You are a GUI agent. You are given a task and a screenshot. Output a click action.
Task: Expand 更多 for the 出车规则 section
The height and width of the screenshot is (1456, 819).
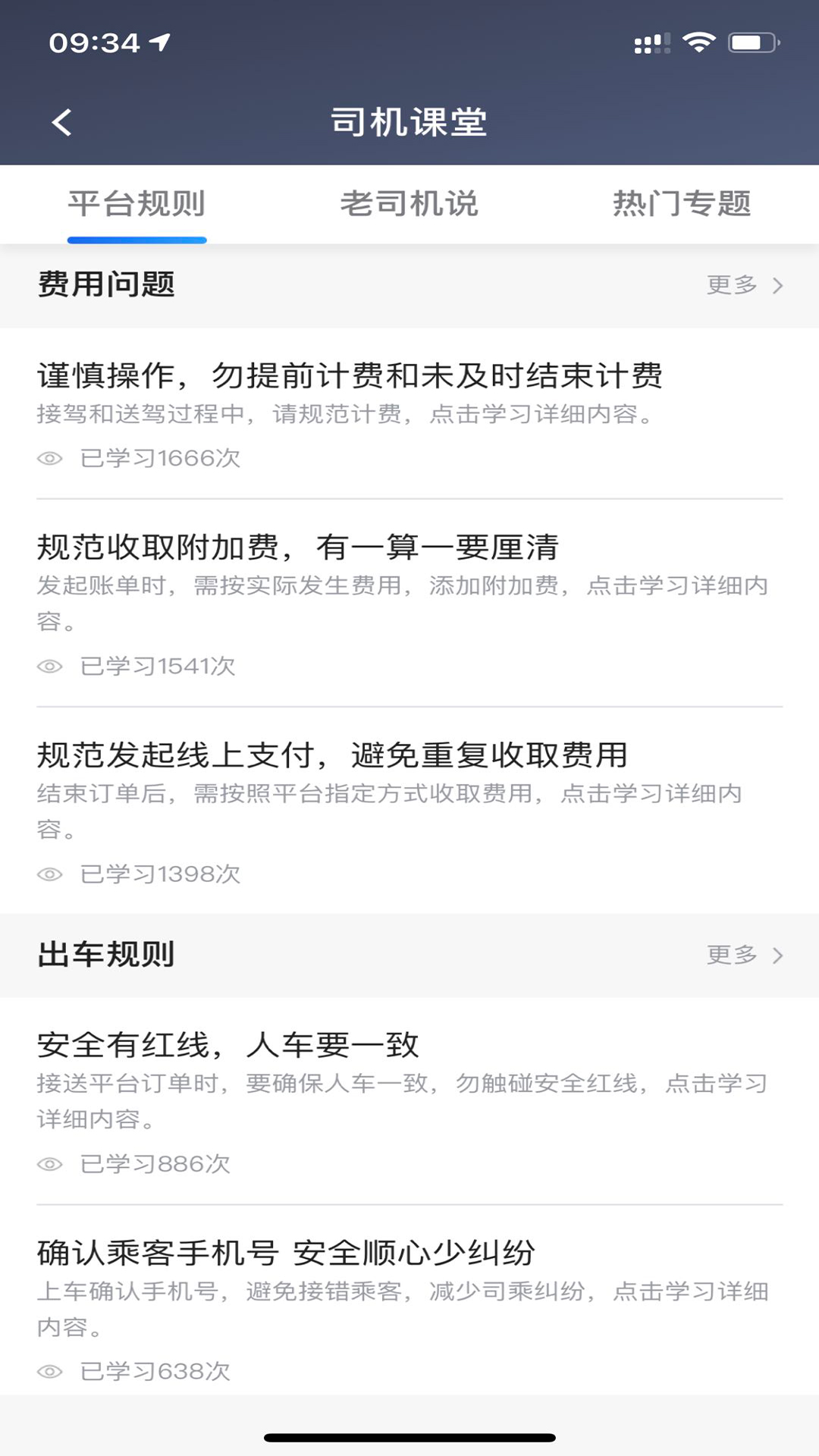click(x=733, y=955)
